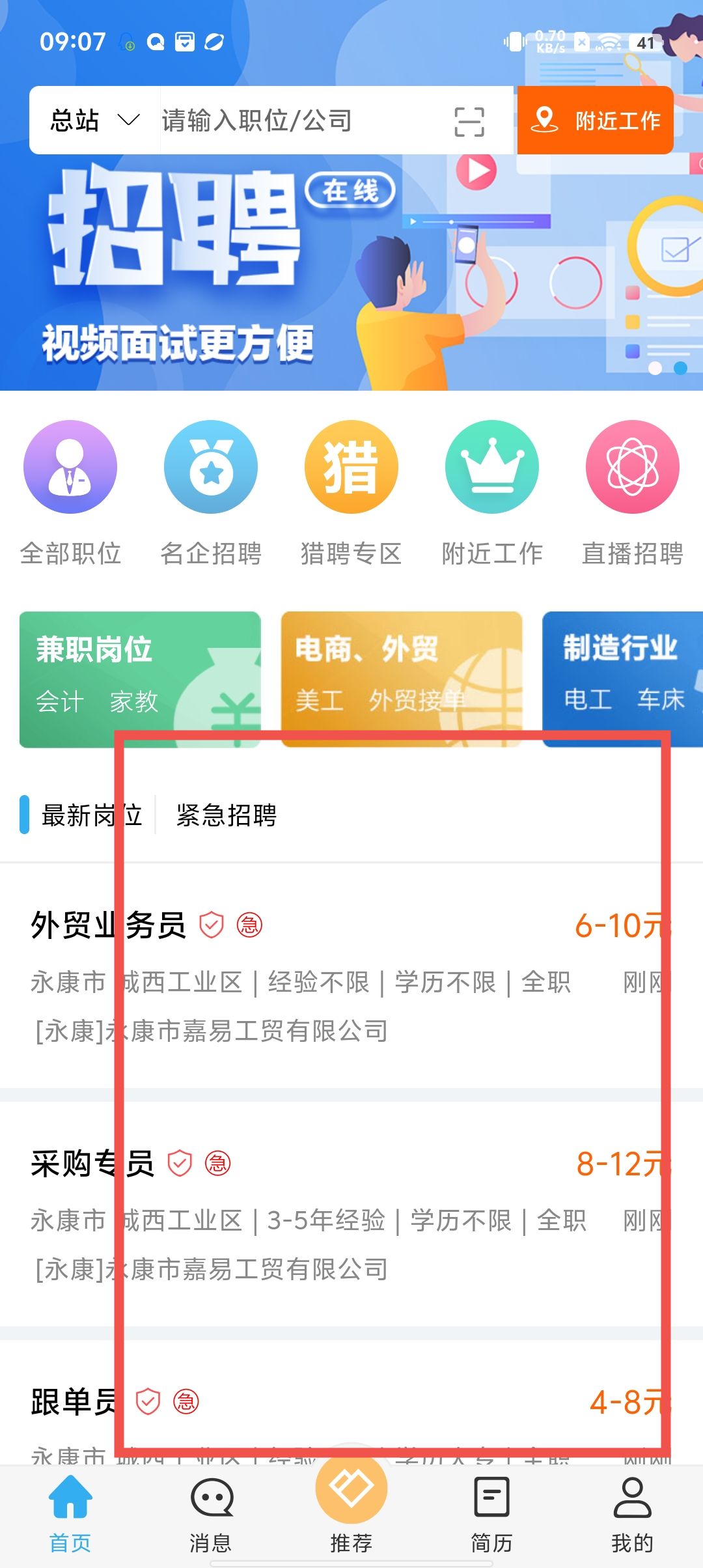Tap the orange 附近工作 button
703x1568 pixels.
coord(595,120)
